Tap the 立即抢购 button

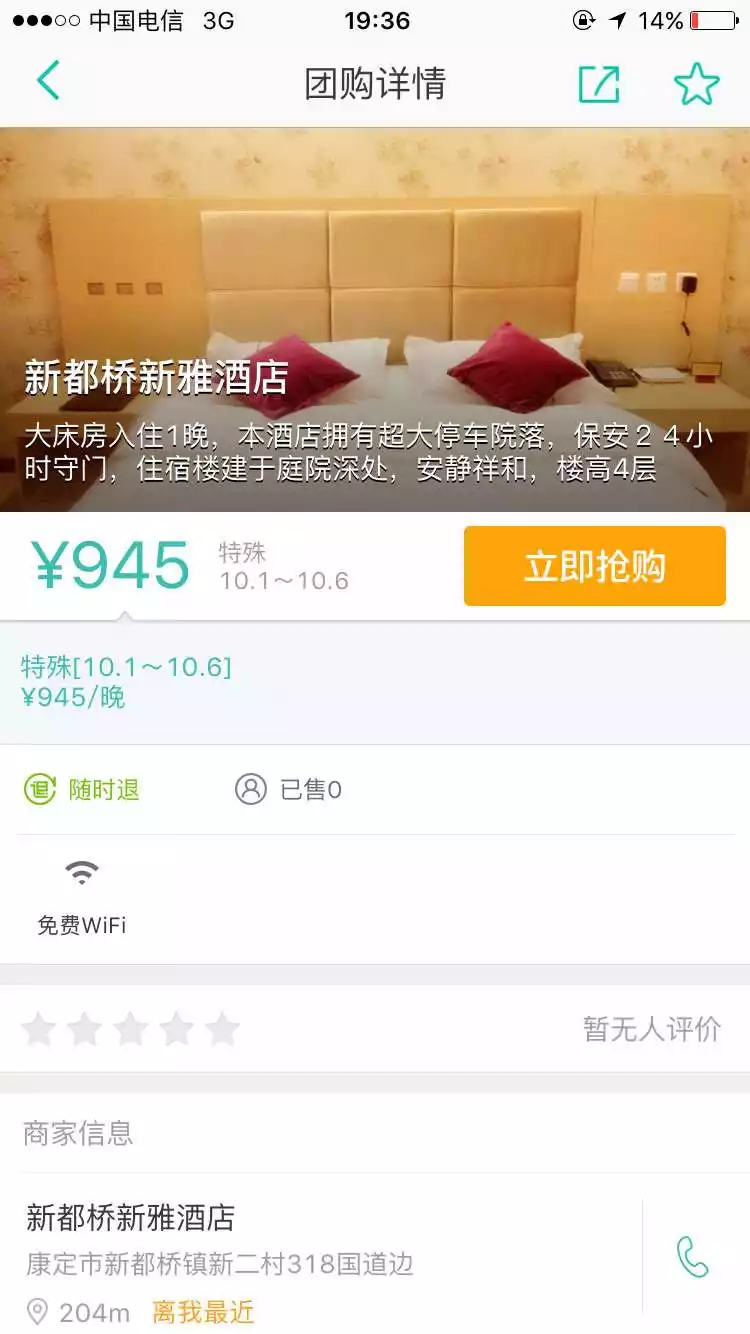(x=594, y=566)
